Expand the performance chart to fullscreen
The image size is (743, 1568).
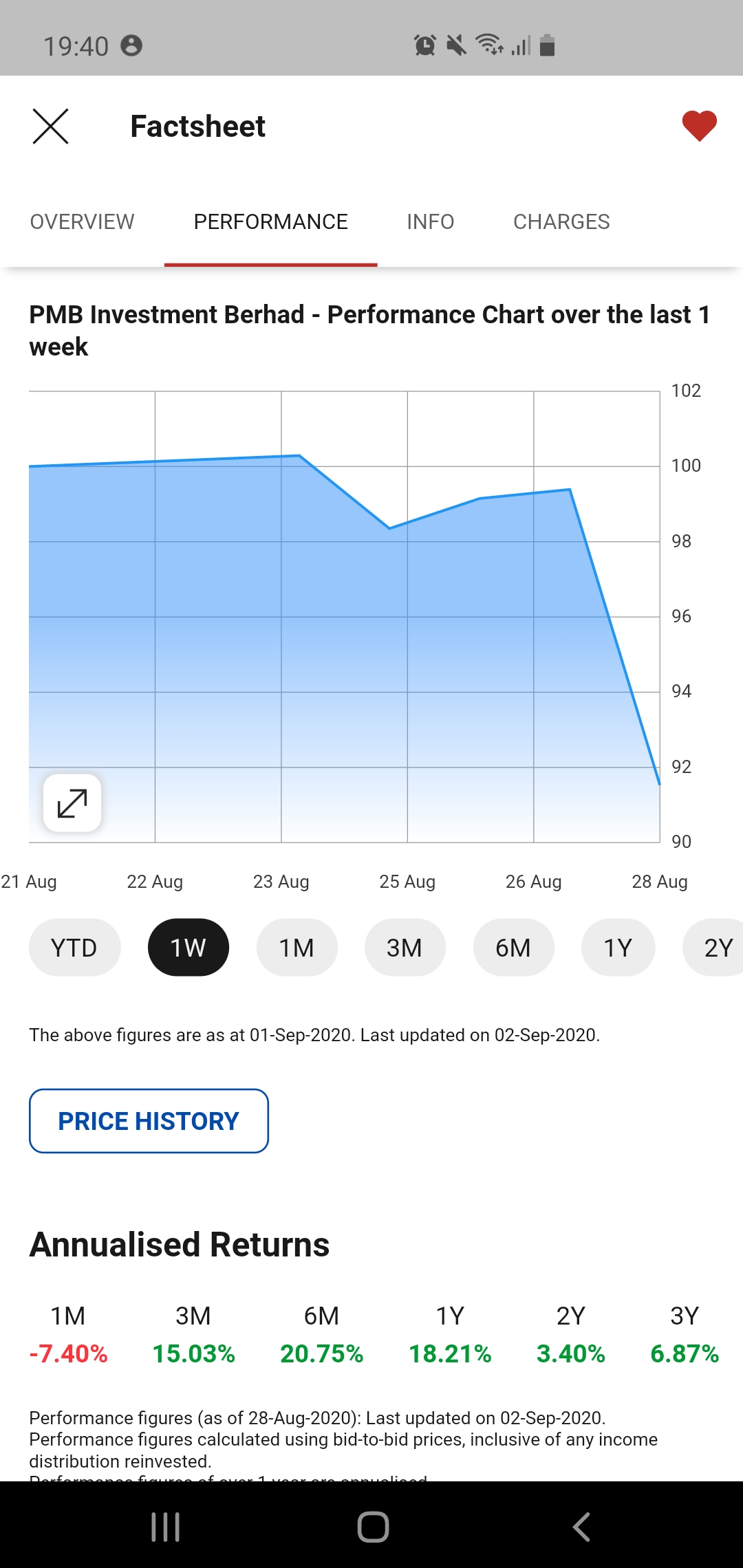(x=72, y=803)
